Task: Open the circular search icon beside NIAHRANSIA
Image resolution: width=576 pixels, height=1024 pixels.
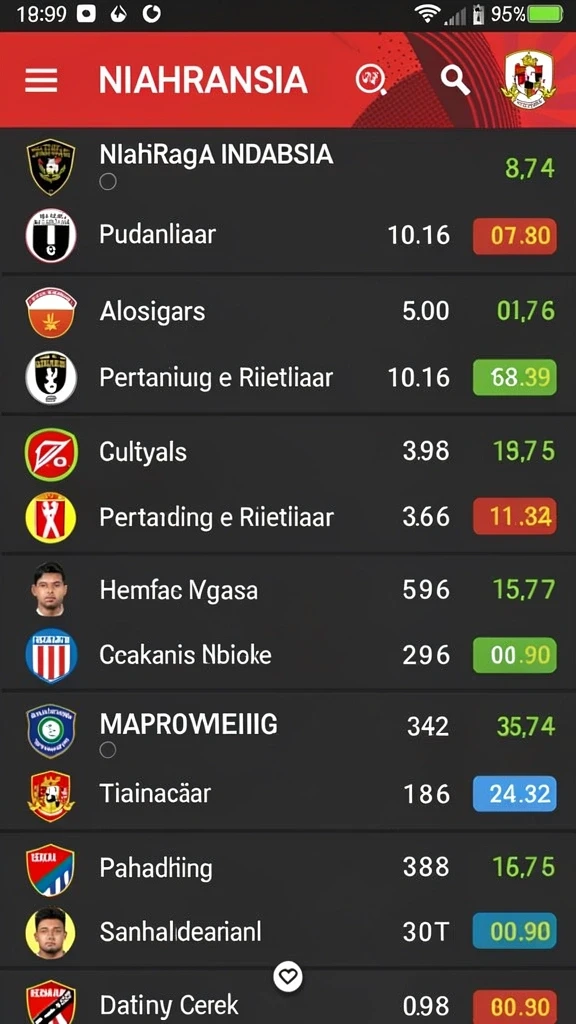Action: click(371, 80)
